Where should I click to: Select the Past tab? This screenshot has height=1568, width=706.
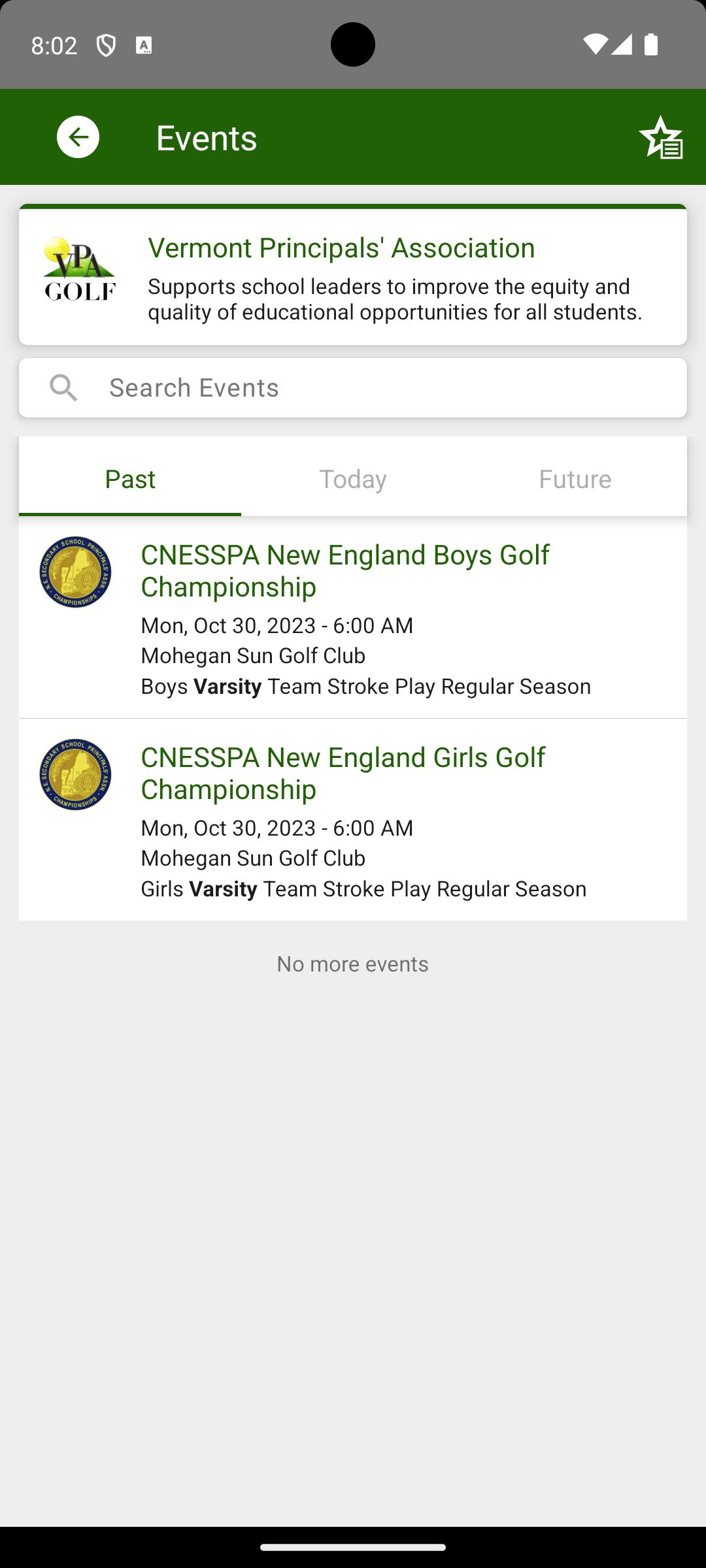[x=130, y=478]
